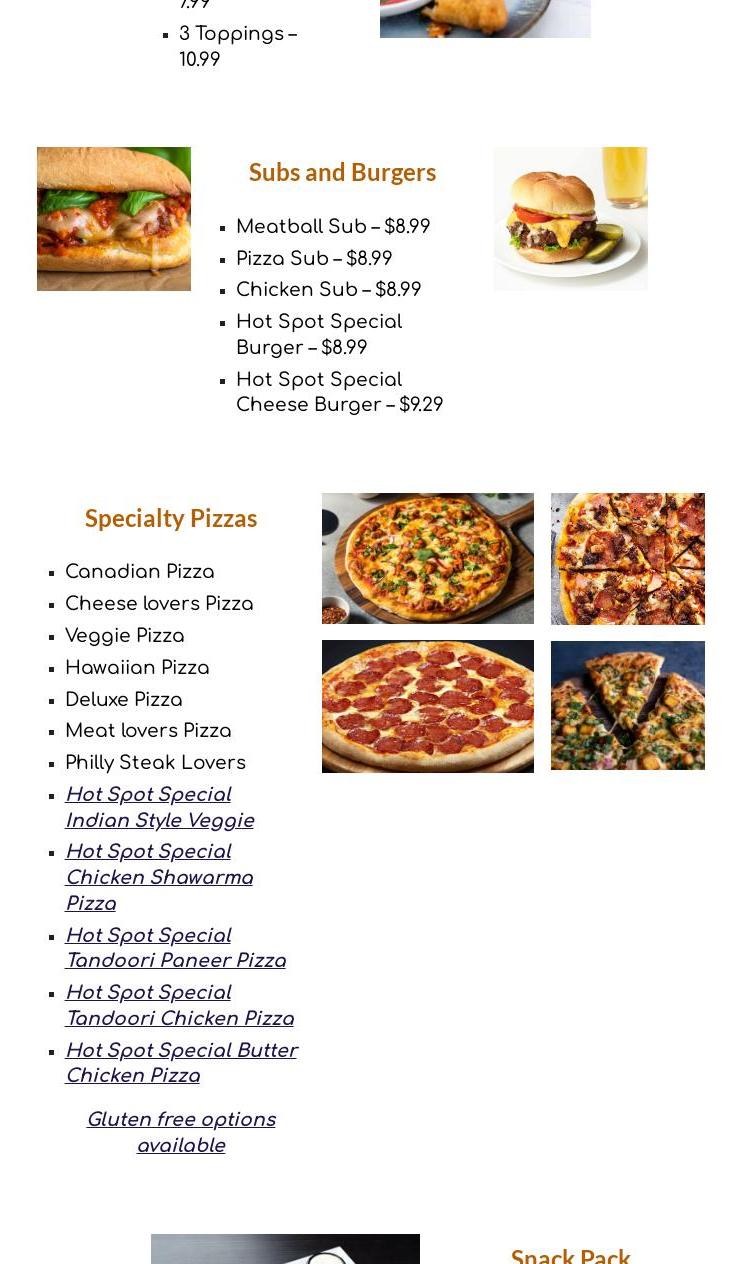View Hot Spot Special Tandoori Paneer Pizza

[x=175, y=949]
